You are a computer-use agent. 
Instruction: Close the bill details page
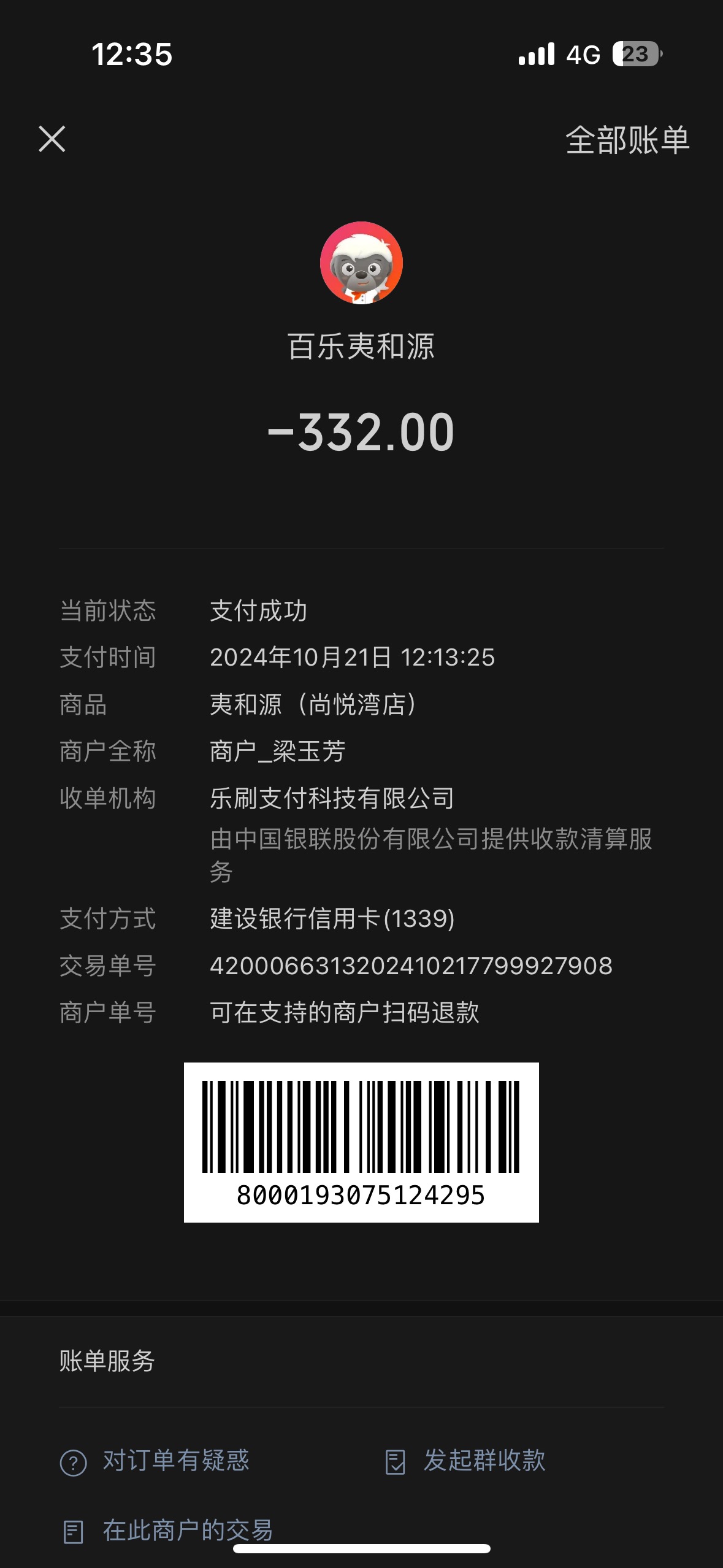tap(52, 139)
